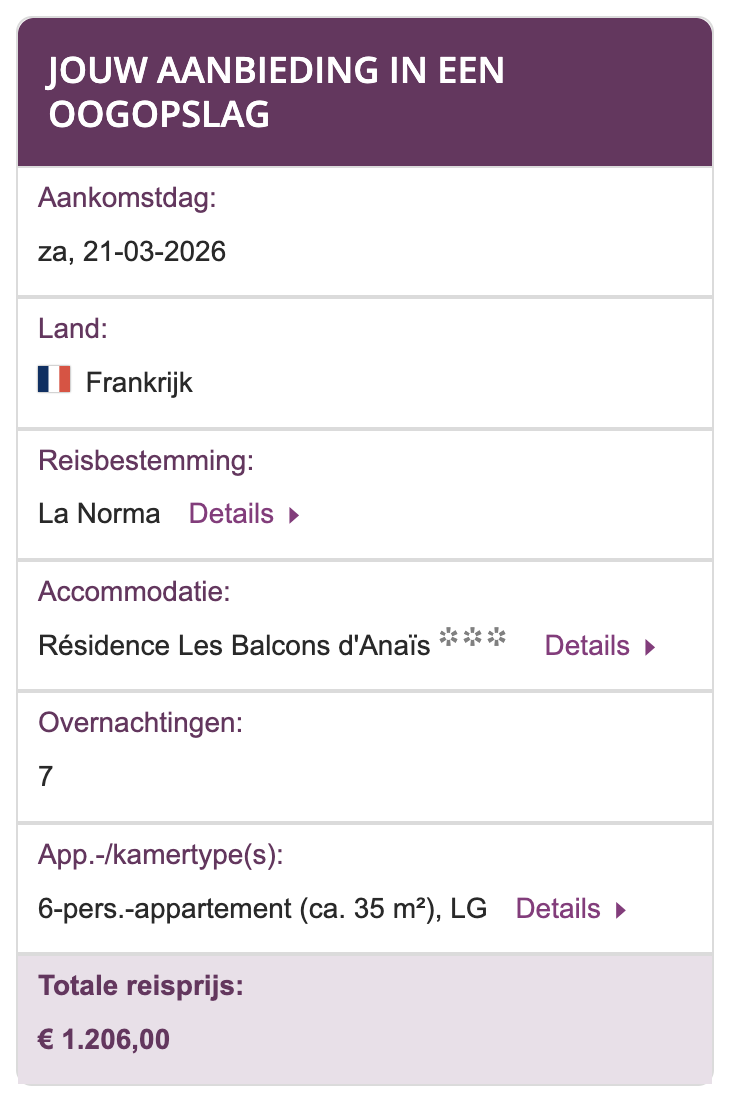Expand Details for Résidence Les Balcons d'Anaïs
The width and height of the screenshot is (740, 1096).
(588, 647)
